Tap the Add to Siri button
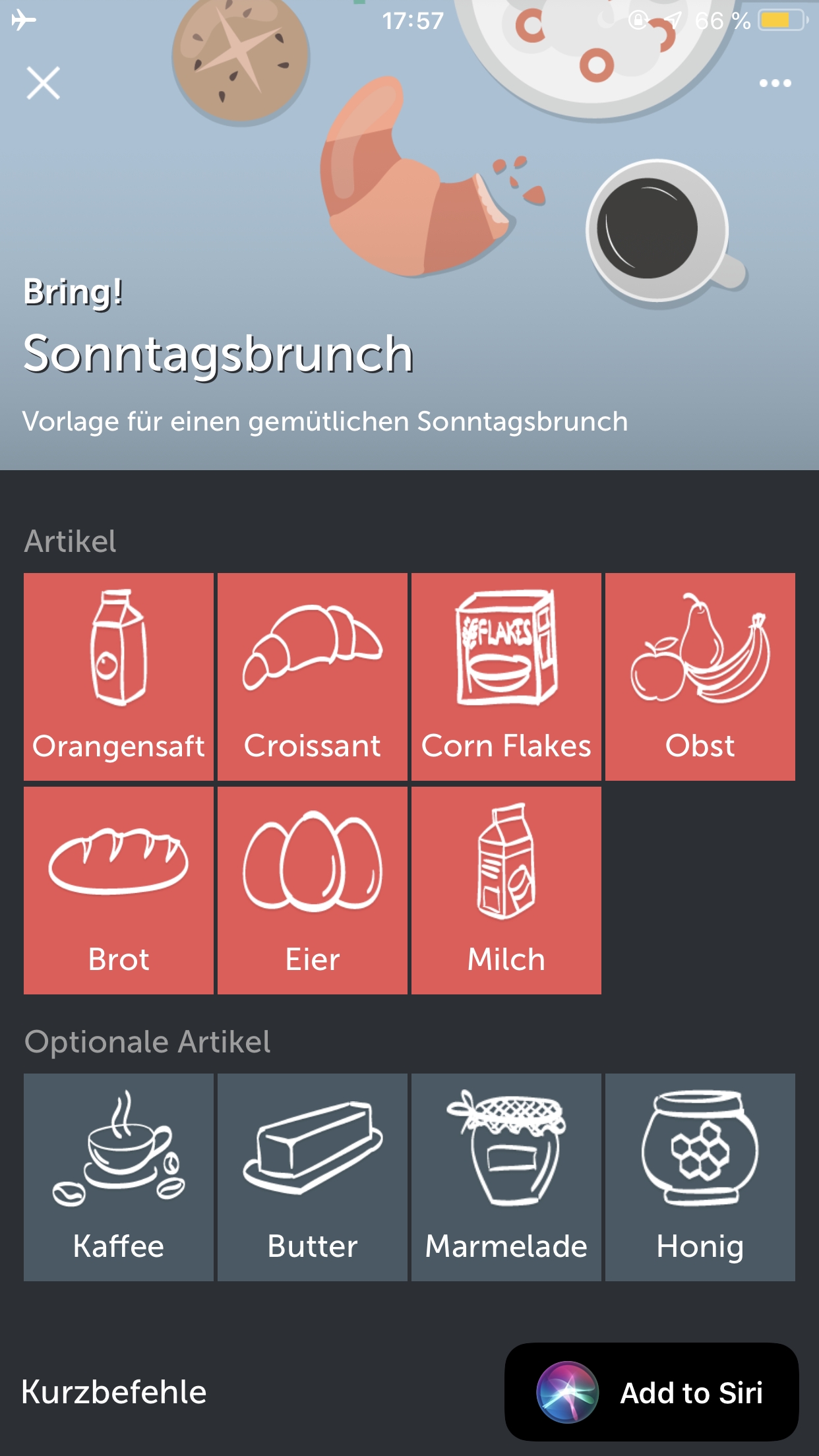 click(x=652, y=1392)
